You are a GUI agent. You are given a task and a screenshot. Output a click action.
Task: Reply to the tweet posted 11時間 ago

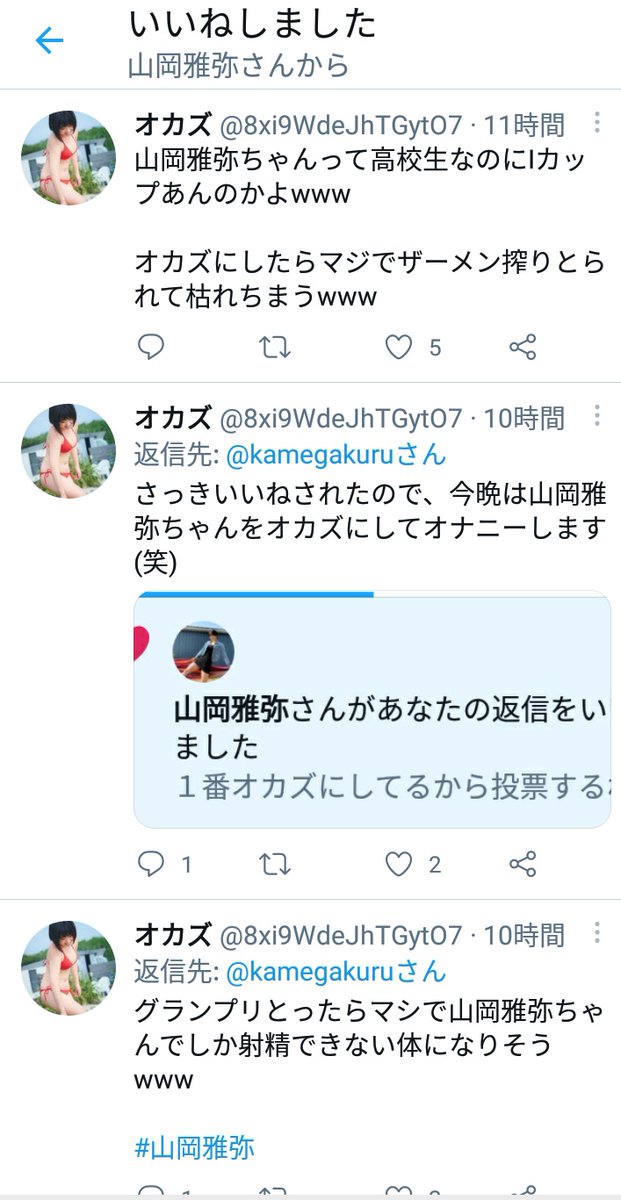(150, 347)
